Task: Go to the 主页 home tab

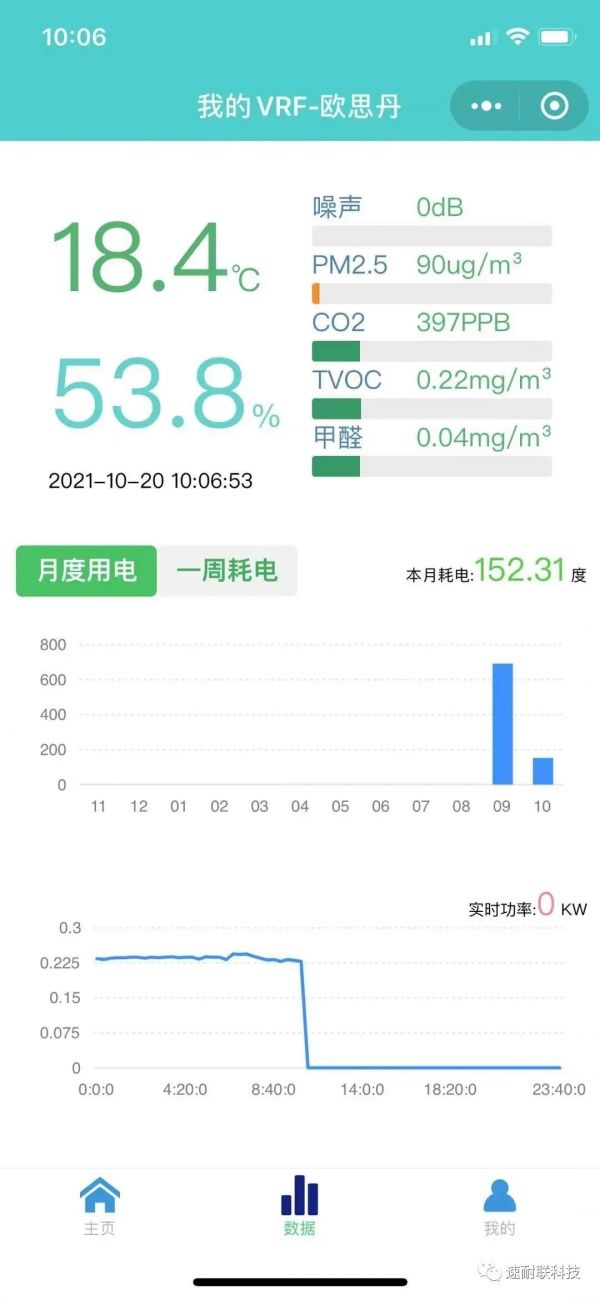Action: [100, 1207]
